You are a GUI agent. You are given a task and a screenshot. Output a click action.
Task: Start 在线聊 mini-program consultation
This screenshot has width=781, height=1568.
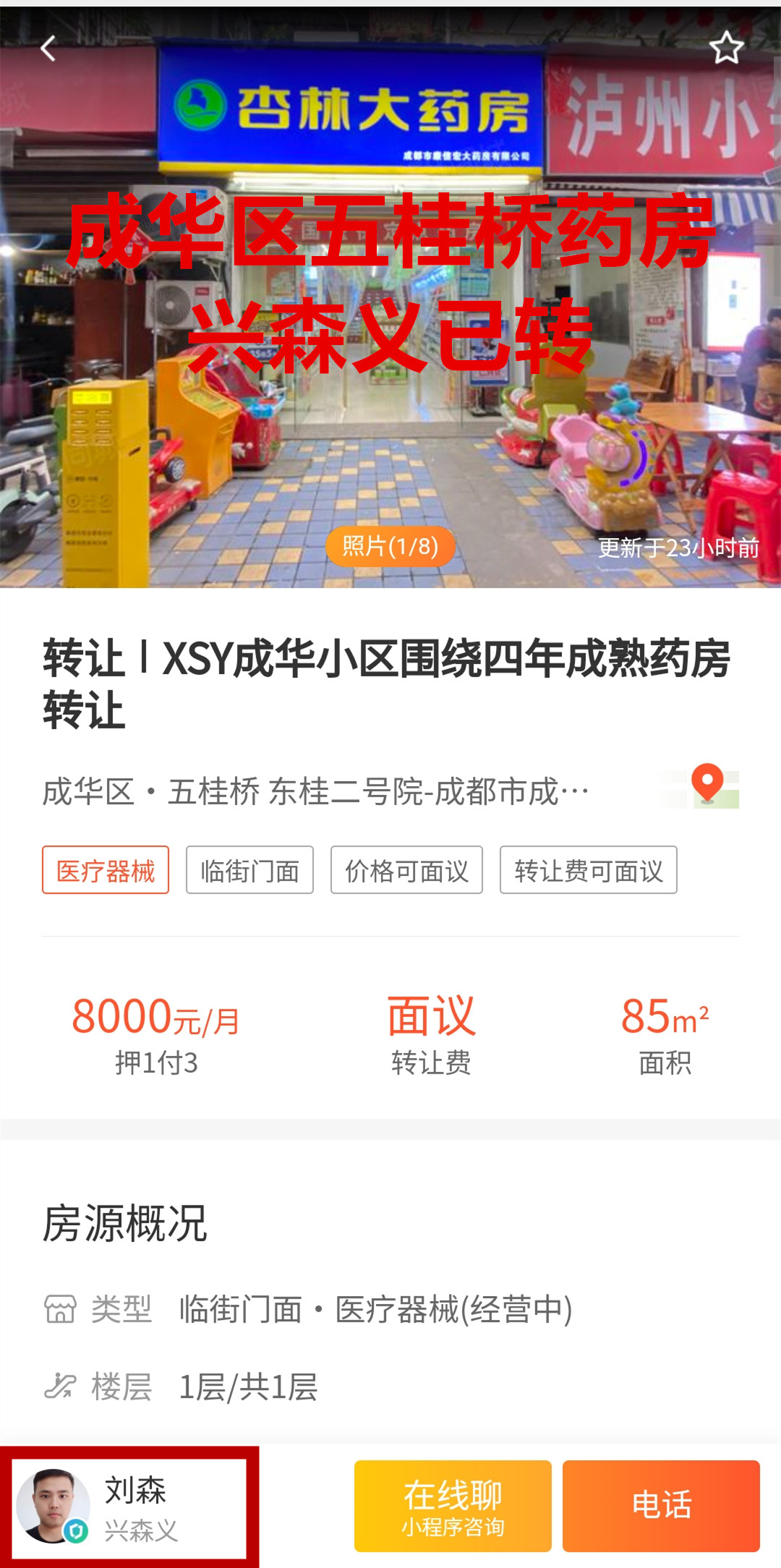click(x=453, y=1506)
